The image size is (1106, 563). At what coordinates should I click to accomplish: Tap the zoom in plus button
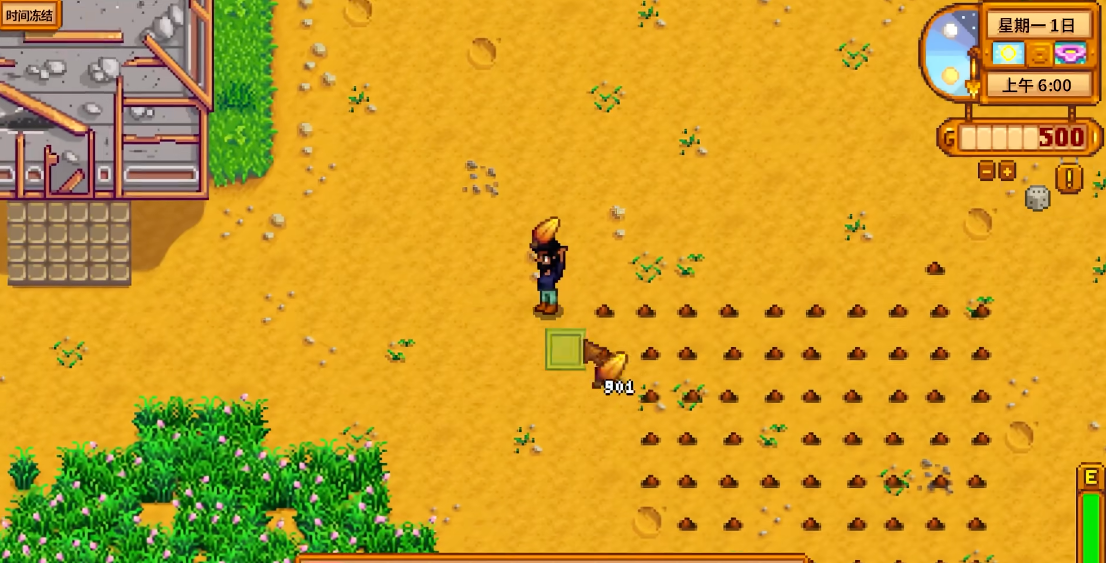point(1007,171)
